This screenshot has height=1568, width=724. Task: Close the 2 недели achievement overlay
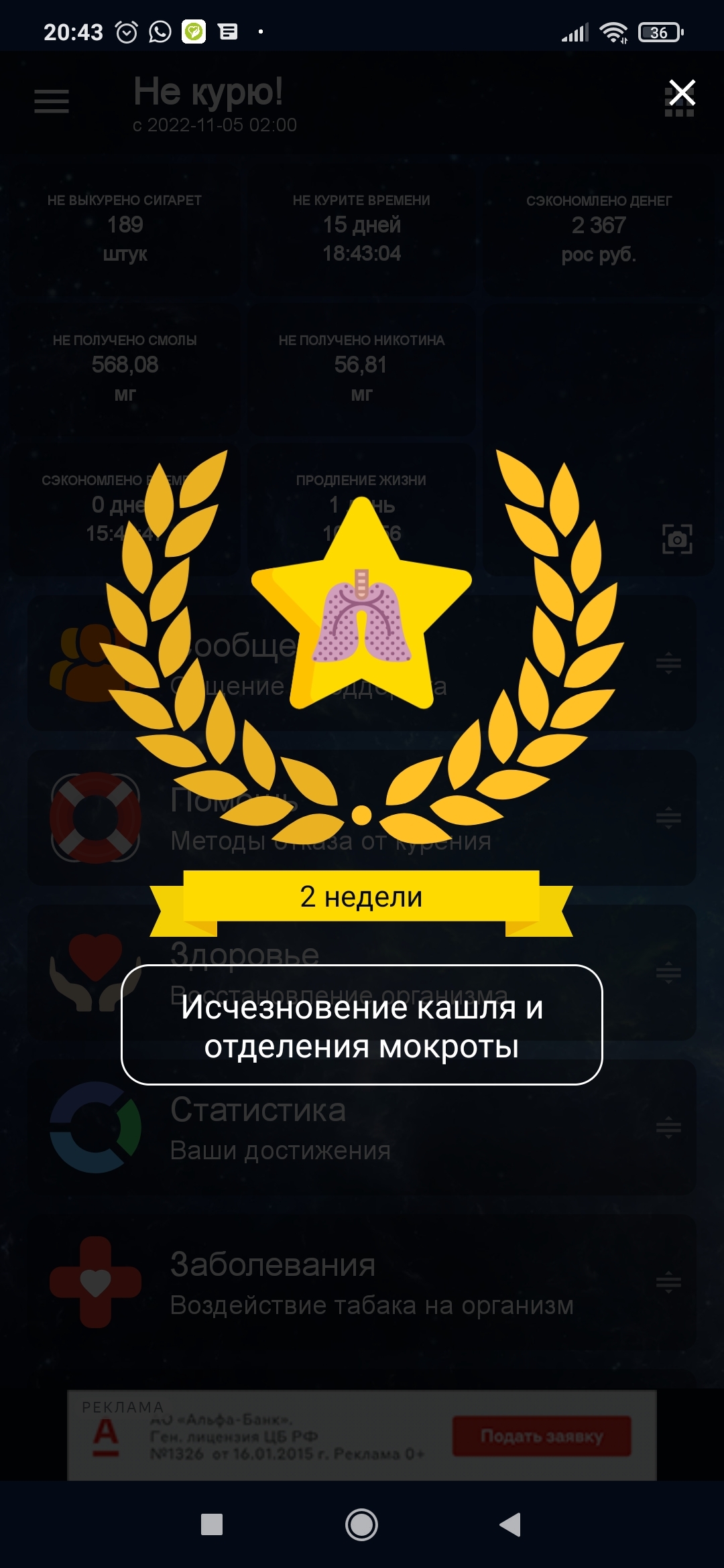point(682,93)
